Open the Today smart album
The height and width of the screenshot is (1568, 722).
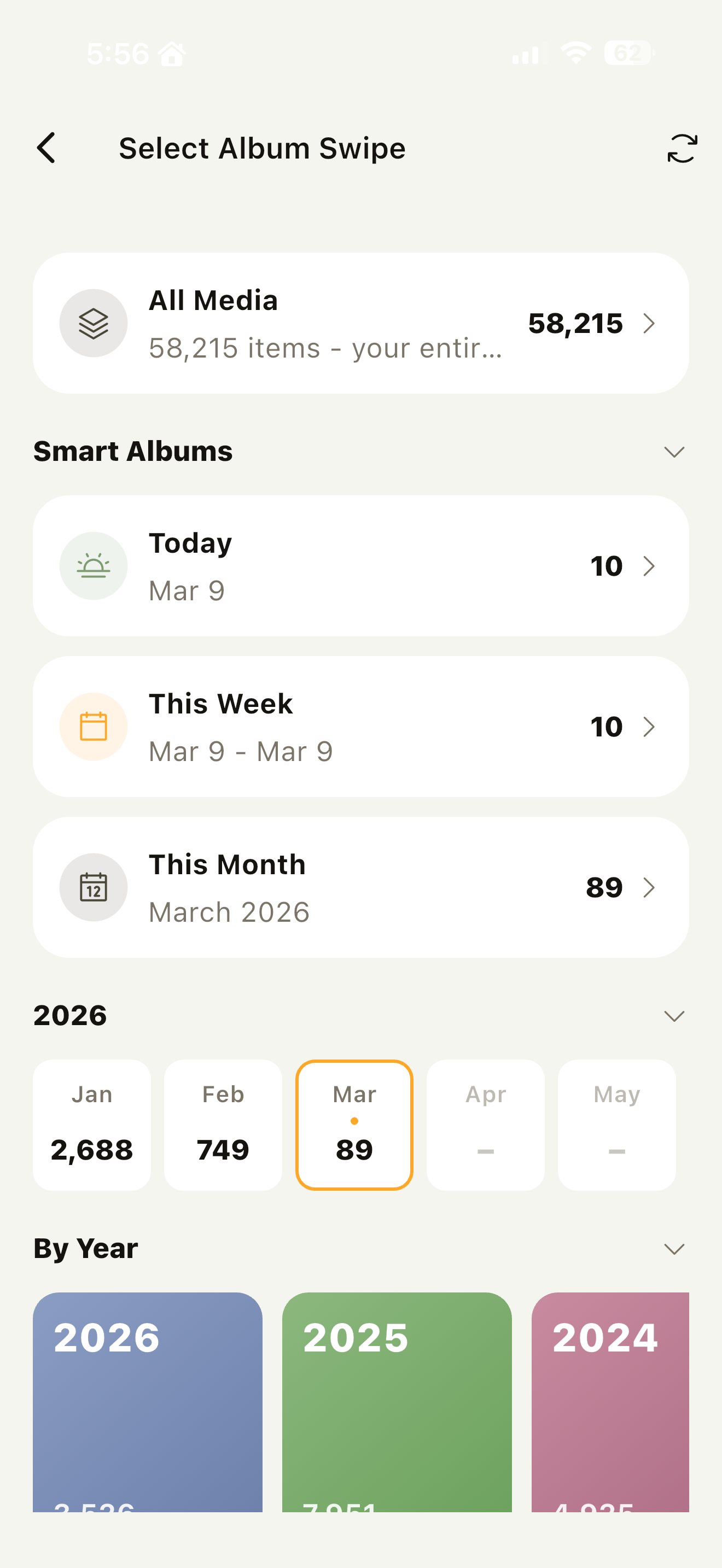click(361, 565)
